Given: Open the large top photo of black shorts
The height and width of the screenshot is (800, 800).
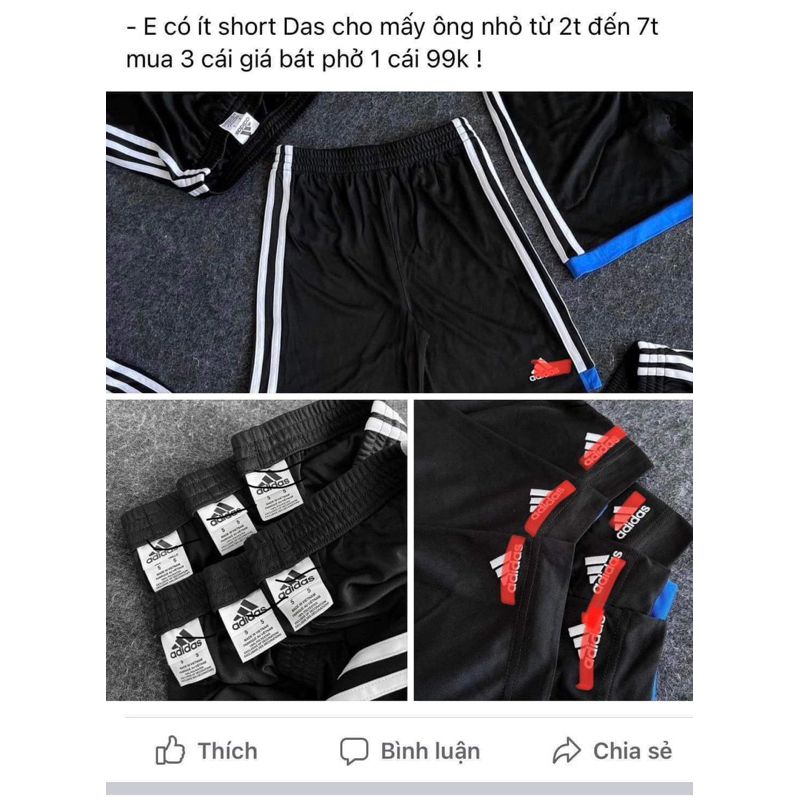Looking at the screenshot, I should [399, 242].
